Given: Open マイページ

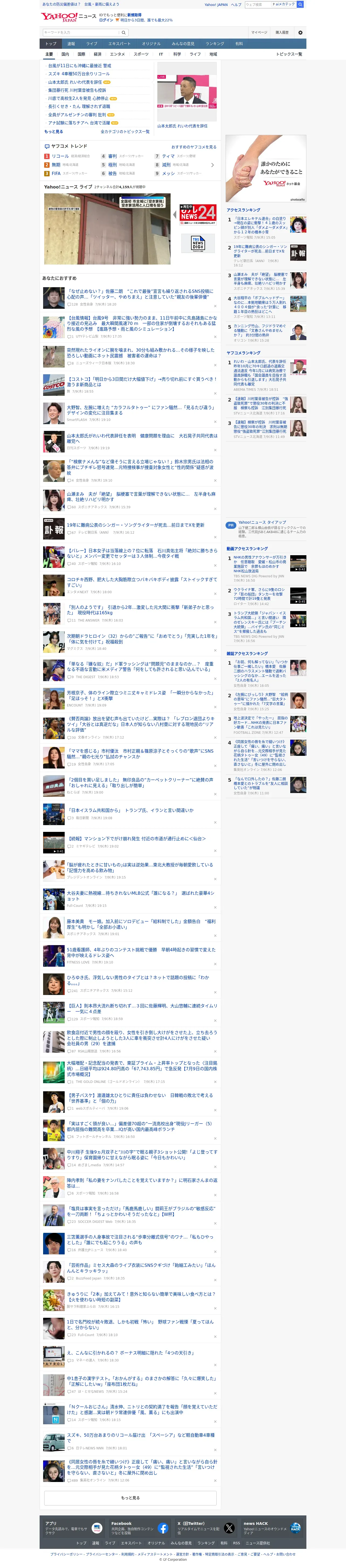Looking at the screenshot, I should pos(259,32).
